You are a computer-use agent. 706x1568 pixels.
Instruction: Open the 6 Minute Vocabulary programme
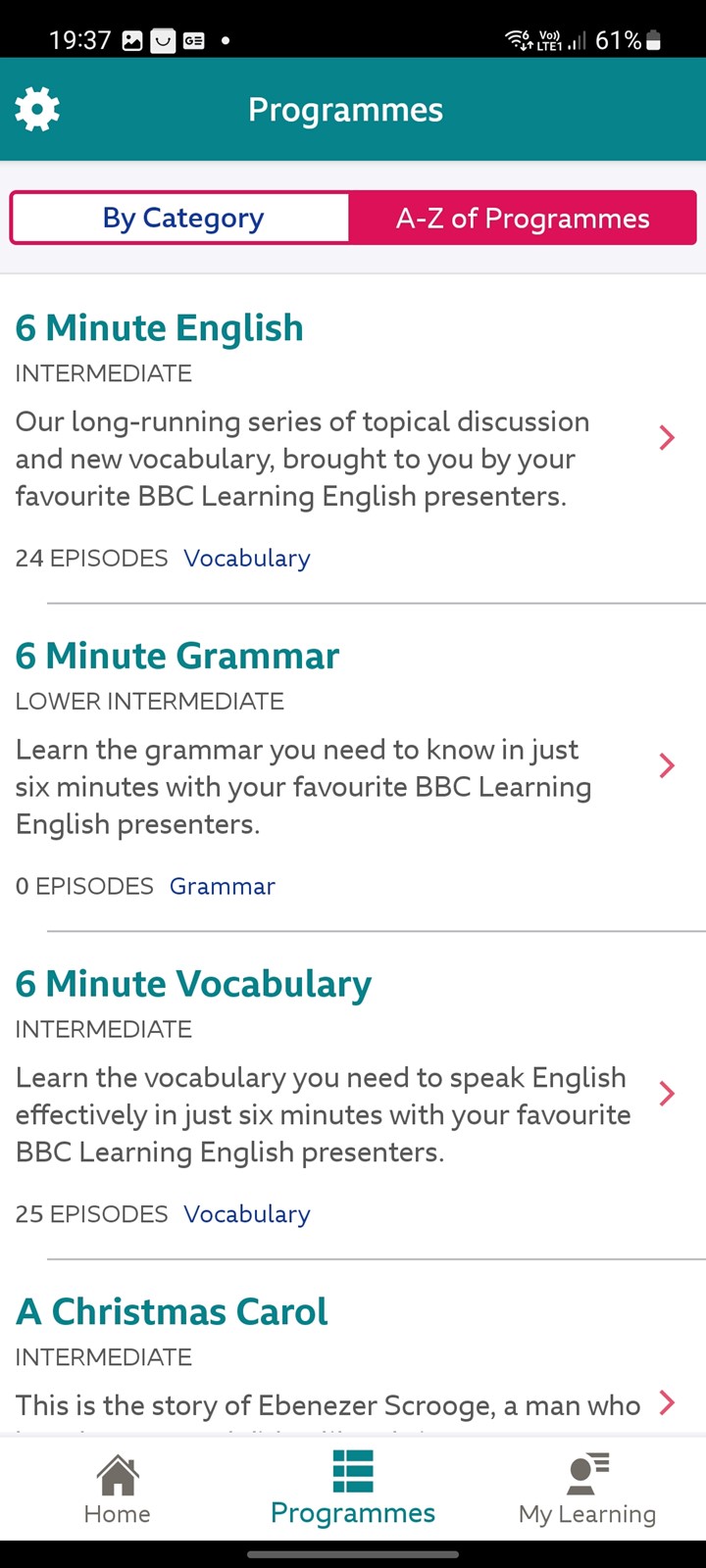(353, 1096)
